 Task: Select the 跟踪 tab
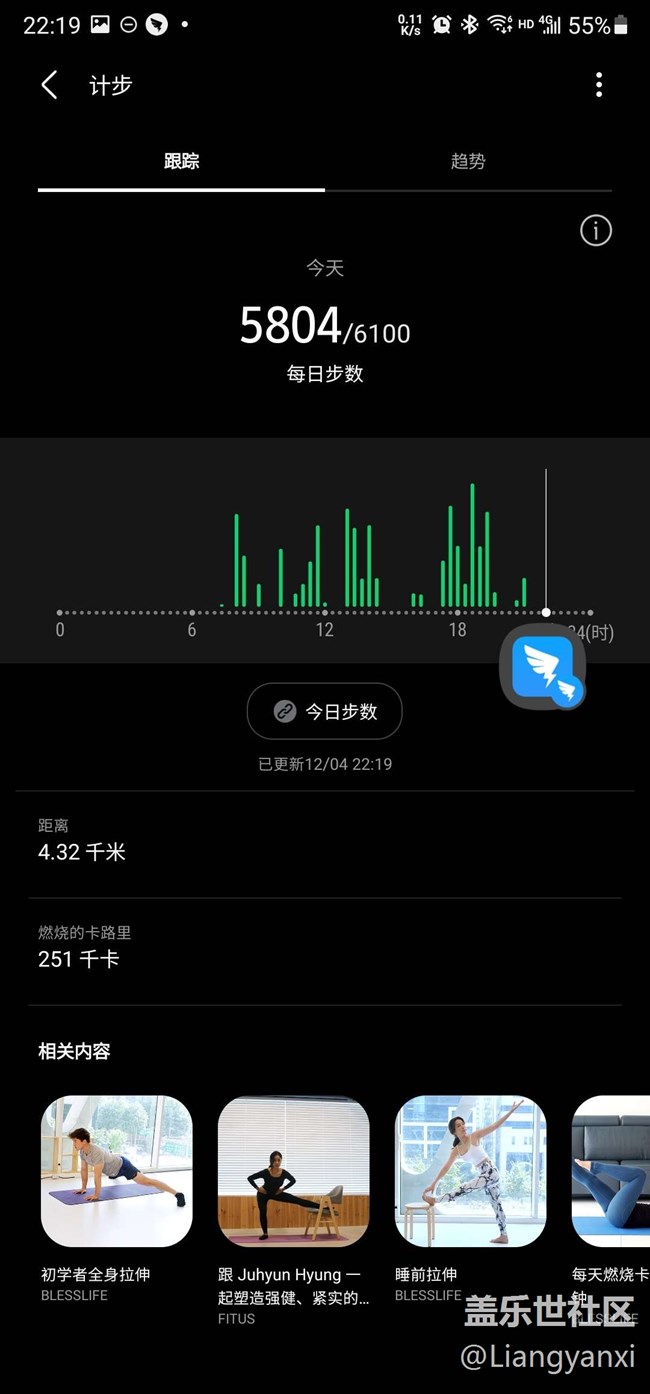point(181,161)
